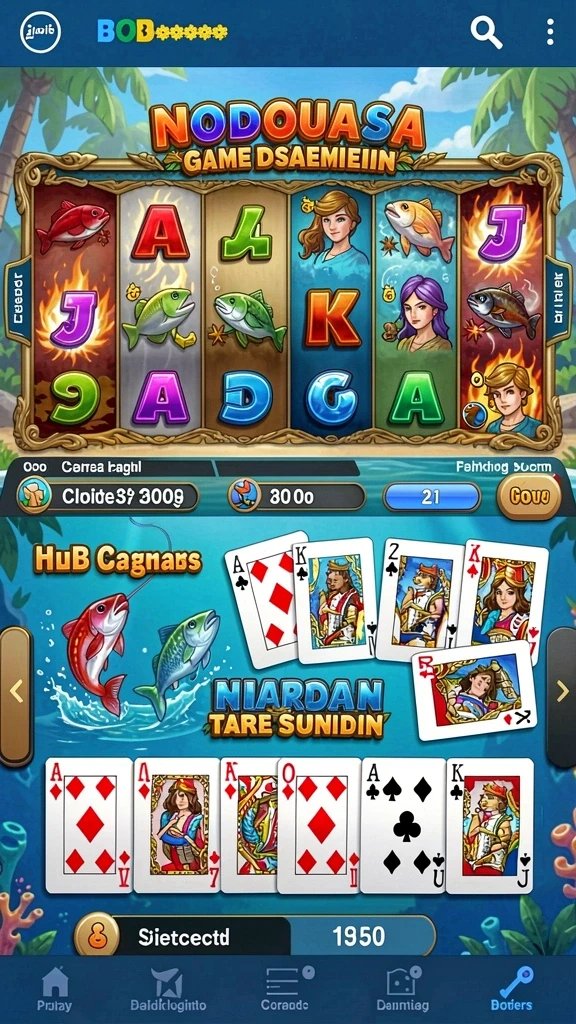Tap the blue 21 pill button
Image resolution: width=576 pixels, height=1024 pixels.
click(431, 497)
